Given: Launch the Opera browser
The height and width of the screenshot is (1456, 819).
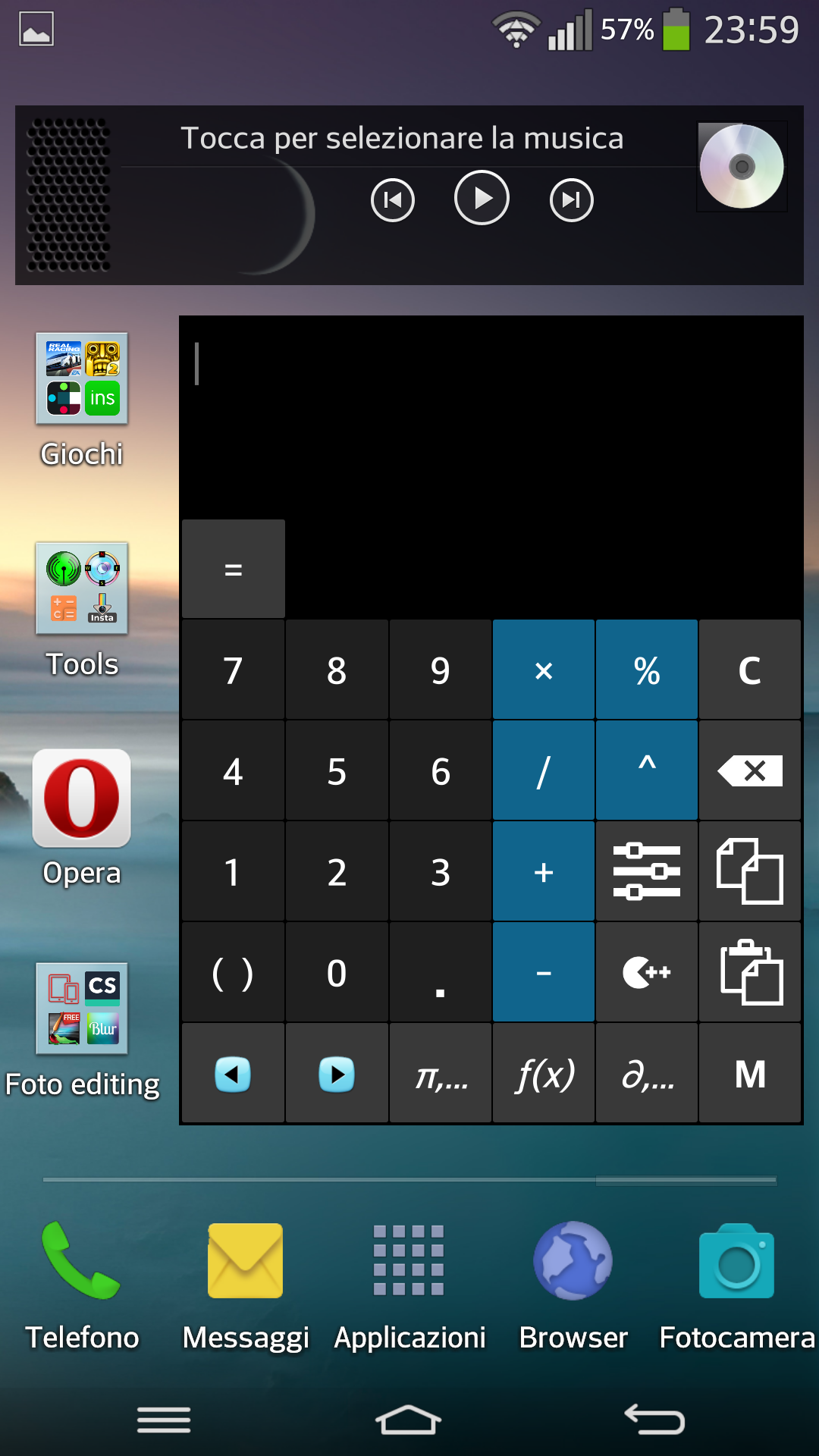Looking at the screenshot, I should tap(82, 818).
